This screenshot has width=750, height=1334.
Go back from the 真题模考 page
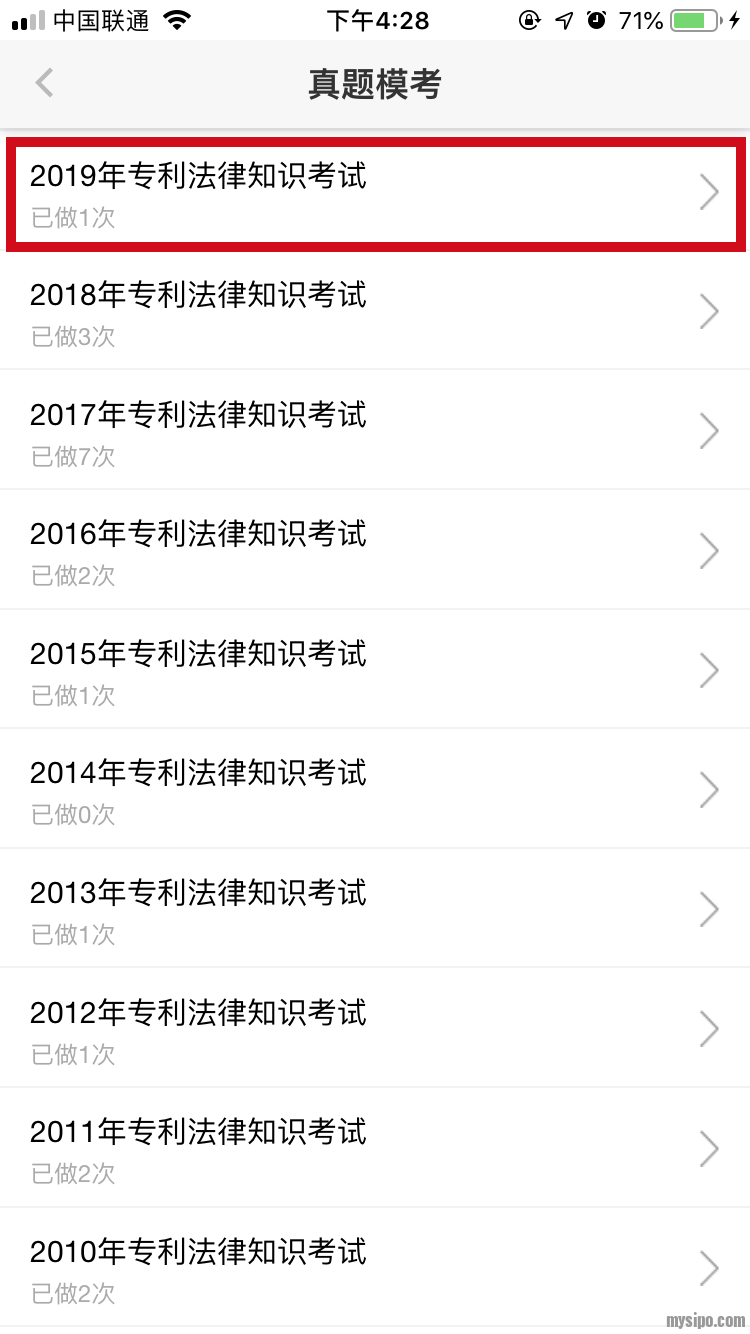click(44, 83)
